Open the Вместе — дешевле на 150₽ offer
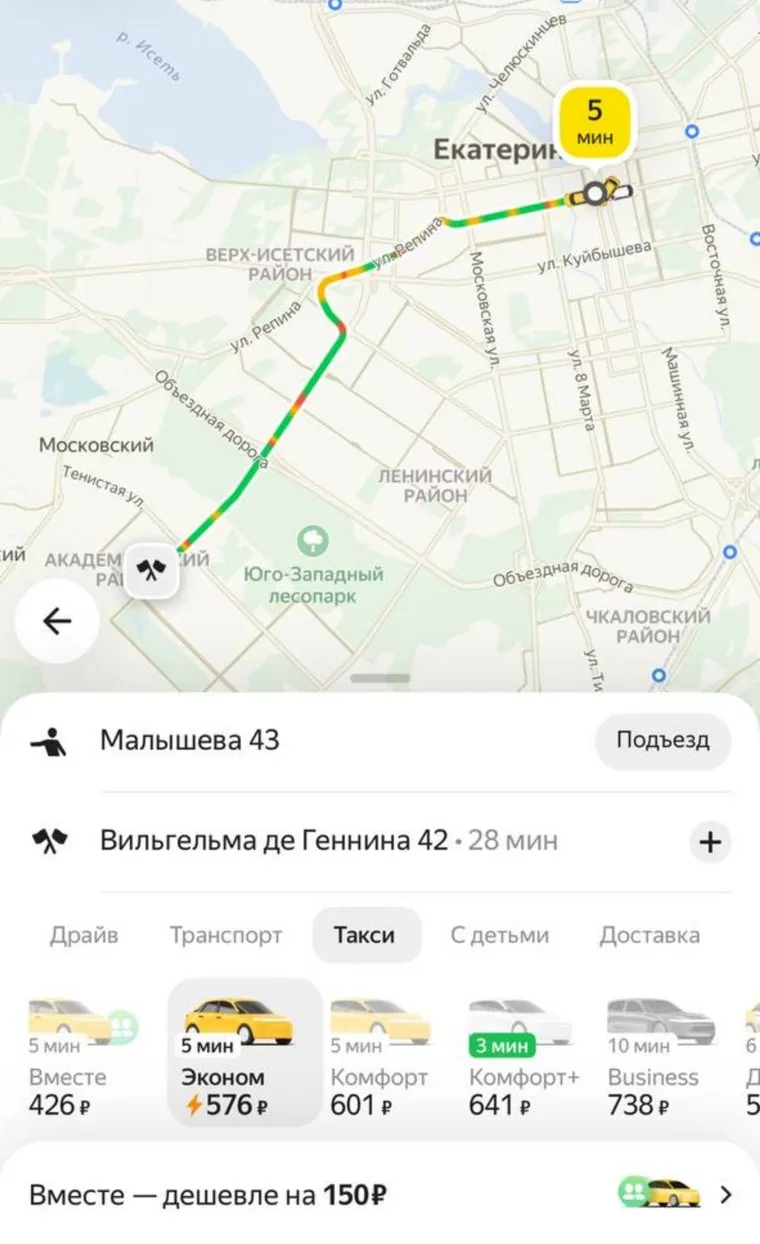The image size is (760, 1244). (x=380, y=1193)
